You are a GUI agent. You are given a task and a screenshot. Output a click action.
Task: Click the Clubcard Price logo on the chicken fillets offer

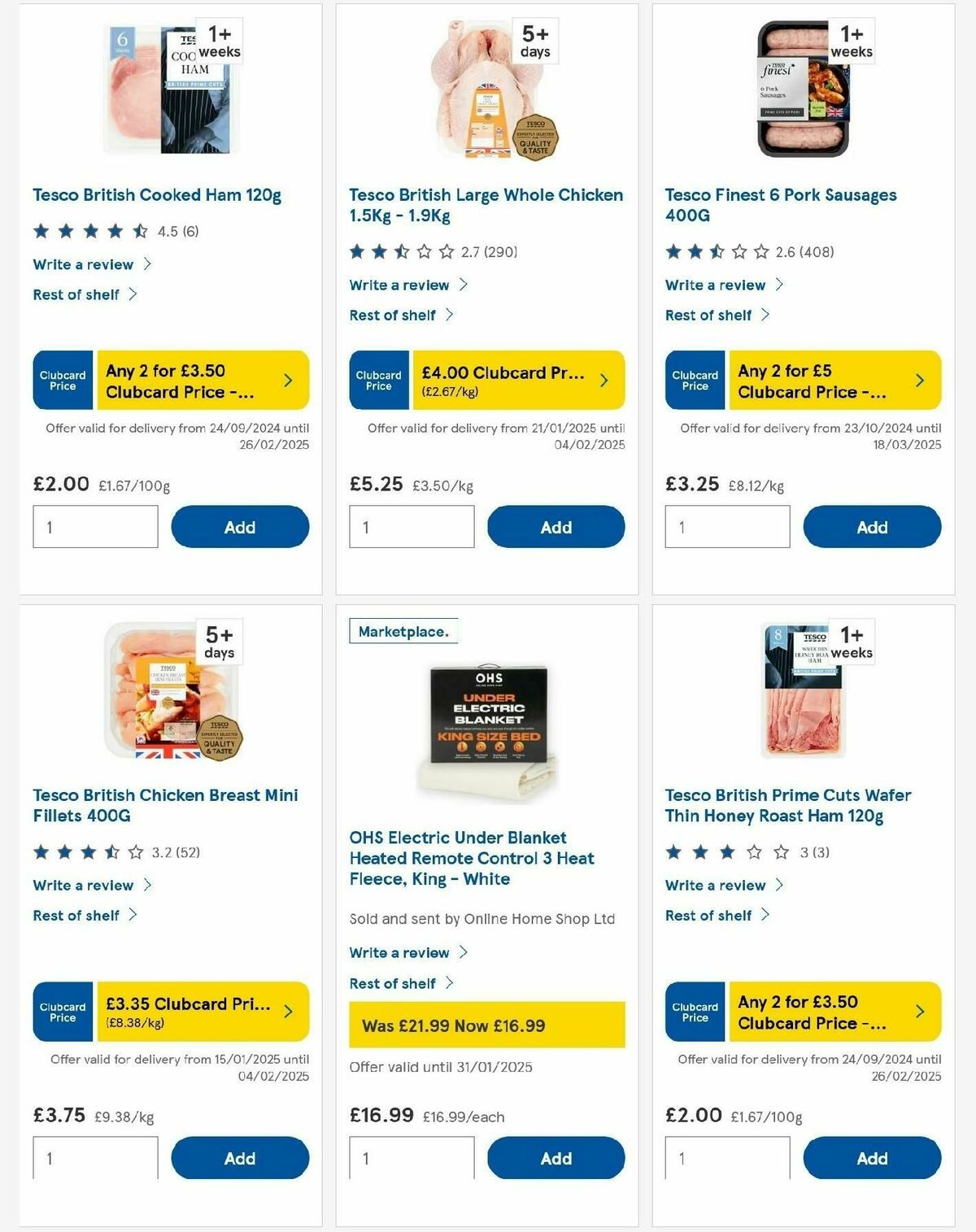63,1012
